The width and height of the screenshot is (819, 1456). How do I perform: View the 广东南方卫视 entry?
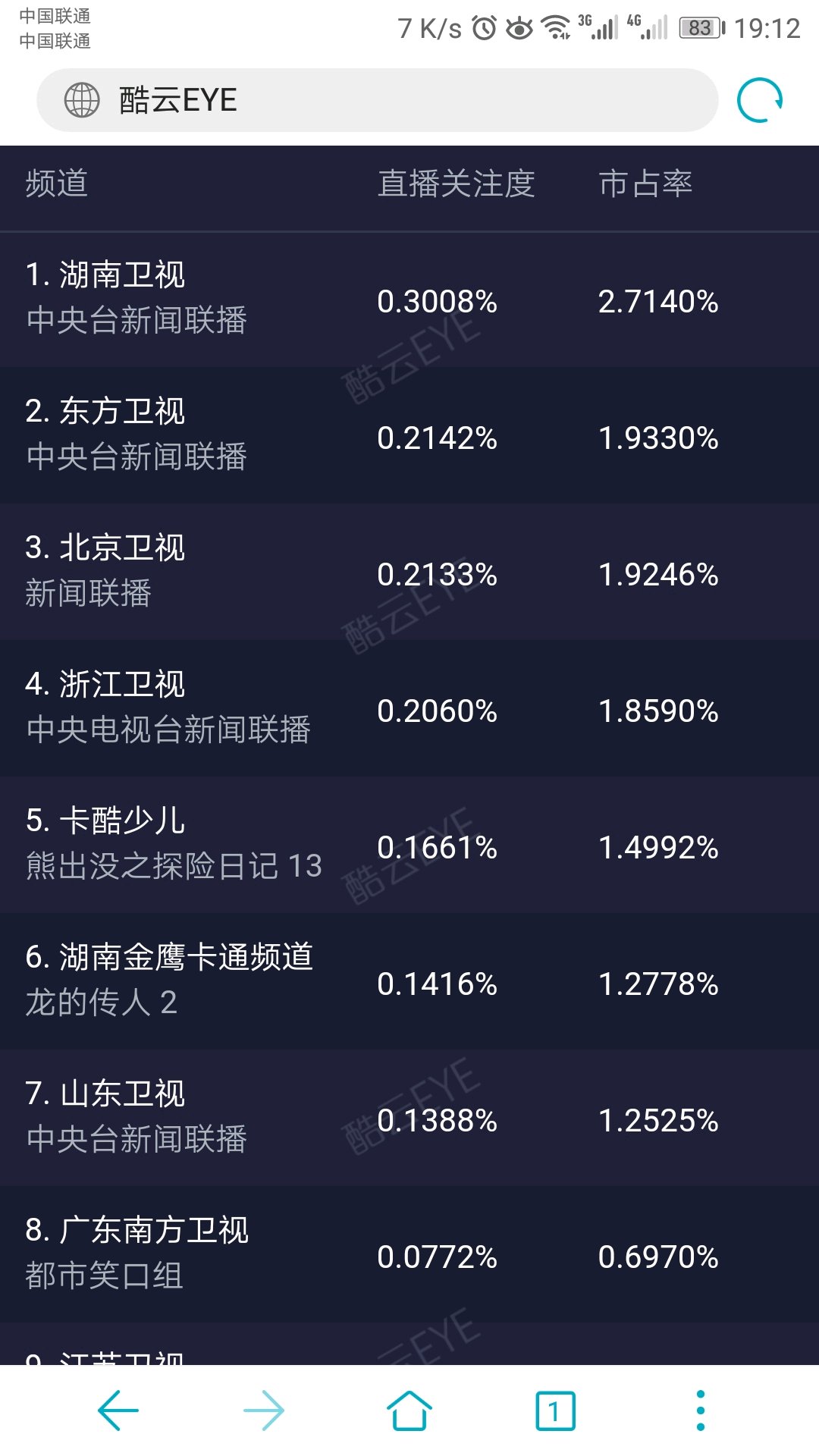click(x=409, y=1254)
